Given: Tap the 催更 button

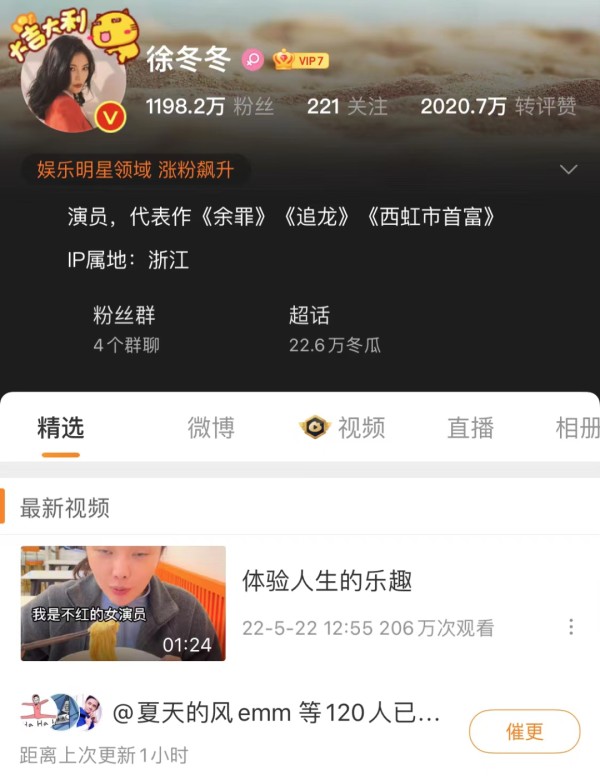Looking at the screenshot, I should coord(524,731).
